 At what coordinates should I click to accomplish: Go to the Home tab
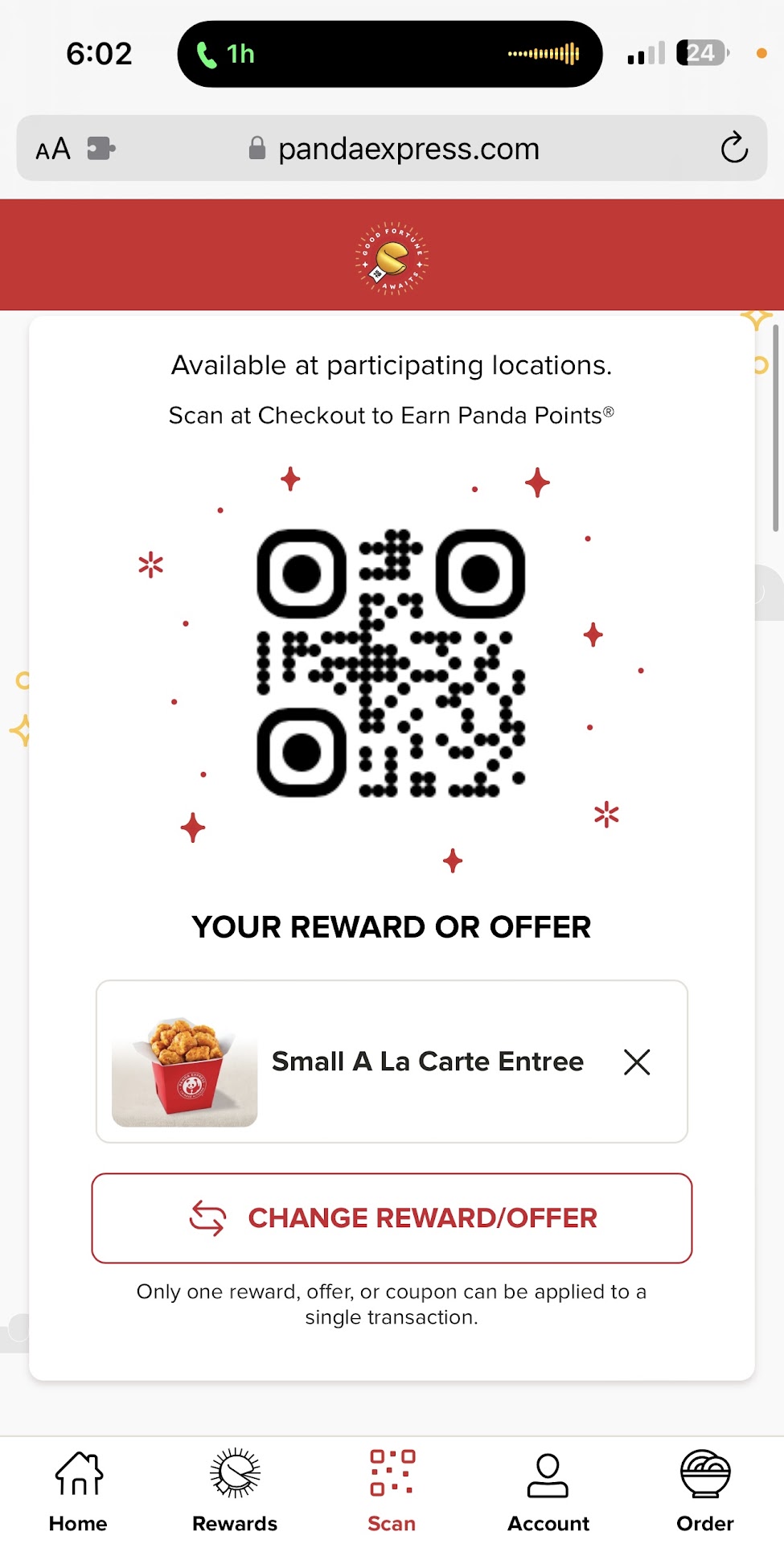tap(78, 1492)
